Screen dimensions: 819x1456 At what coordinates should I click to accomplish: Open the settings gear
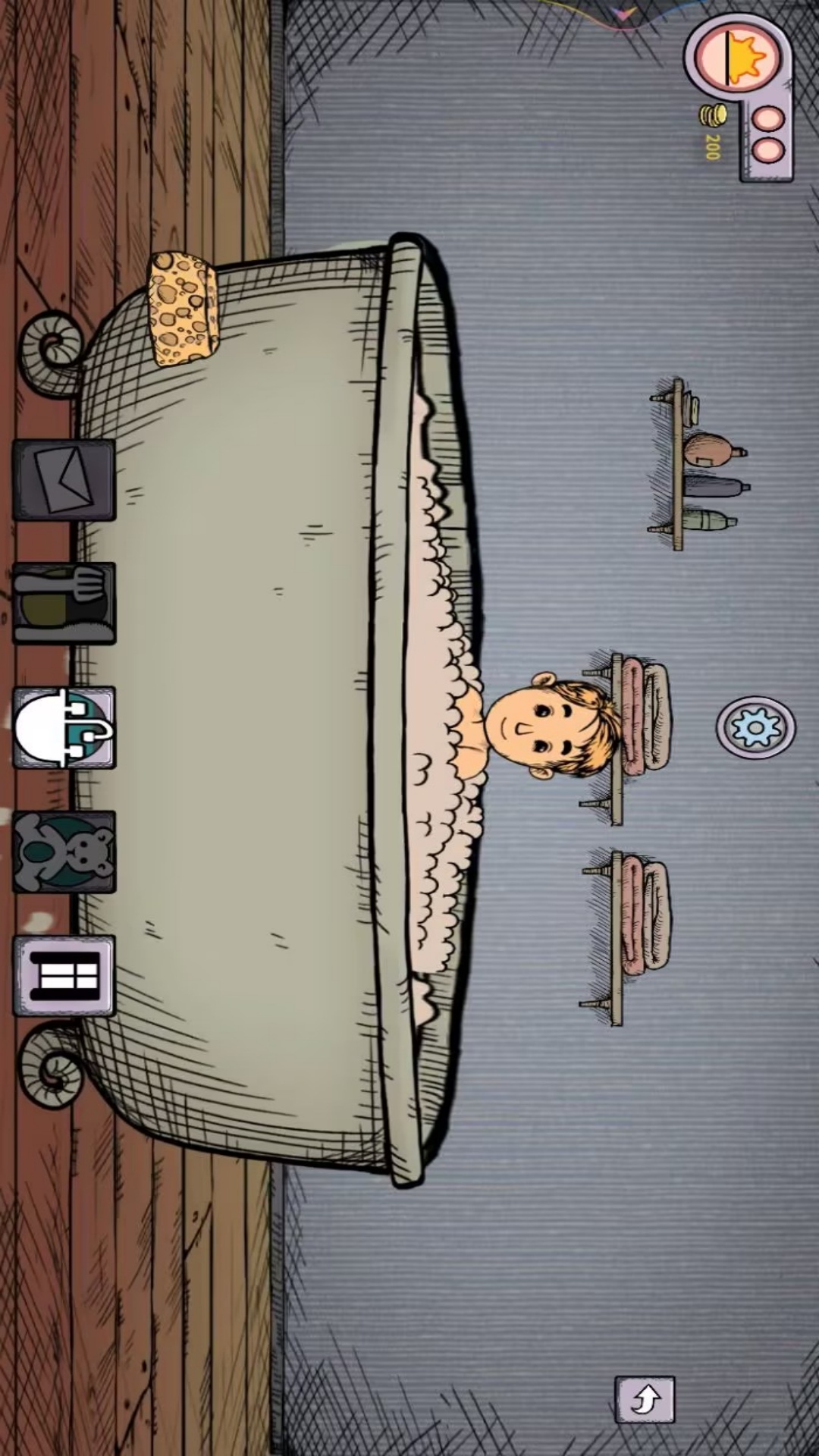click(x=755, y=728)
